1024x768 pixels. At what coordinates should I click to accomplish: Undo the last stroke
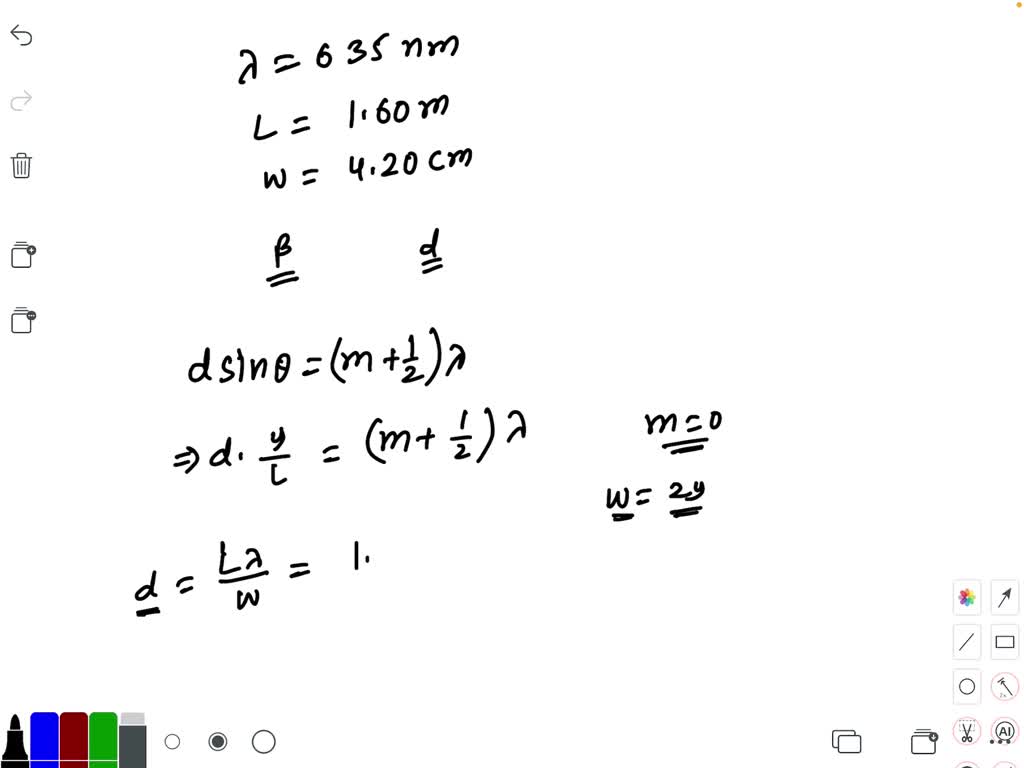pos(21,36)
